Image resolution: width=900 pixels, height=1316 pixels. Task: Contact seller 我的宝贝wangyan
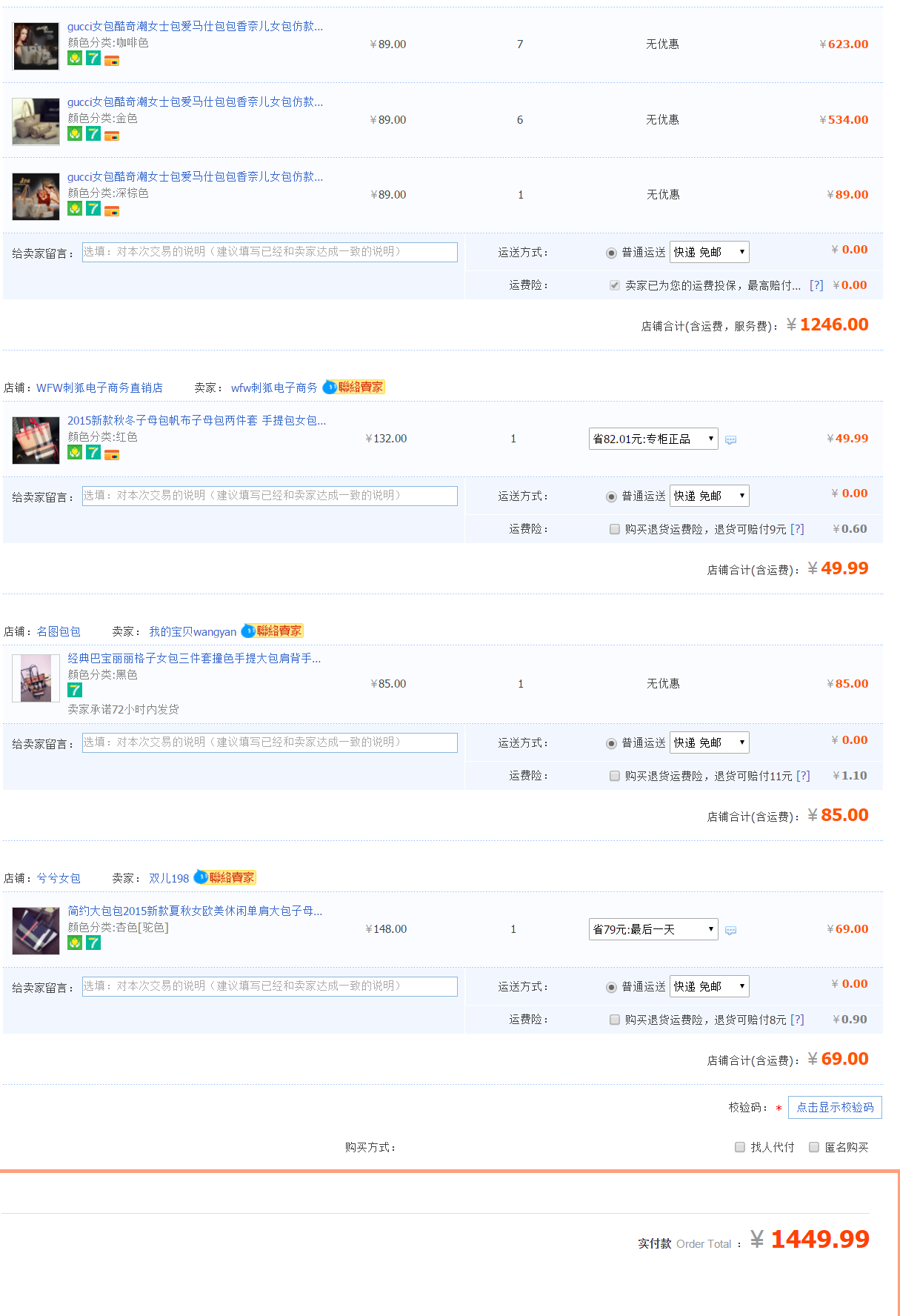click(x=273, y=631)
